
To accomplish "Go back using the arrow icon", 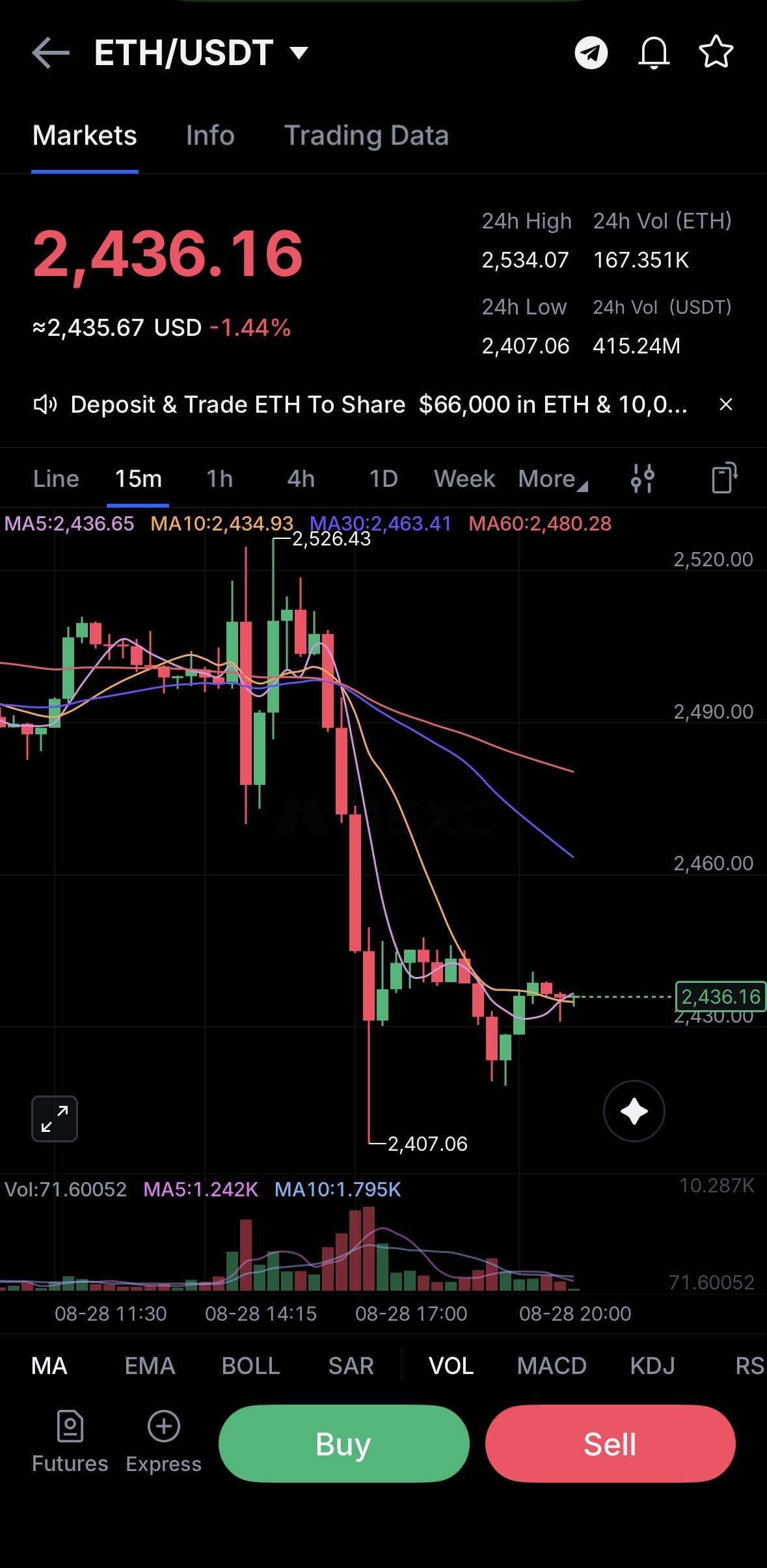I will [x=51, y=53].
